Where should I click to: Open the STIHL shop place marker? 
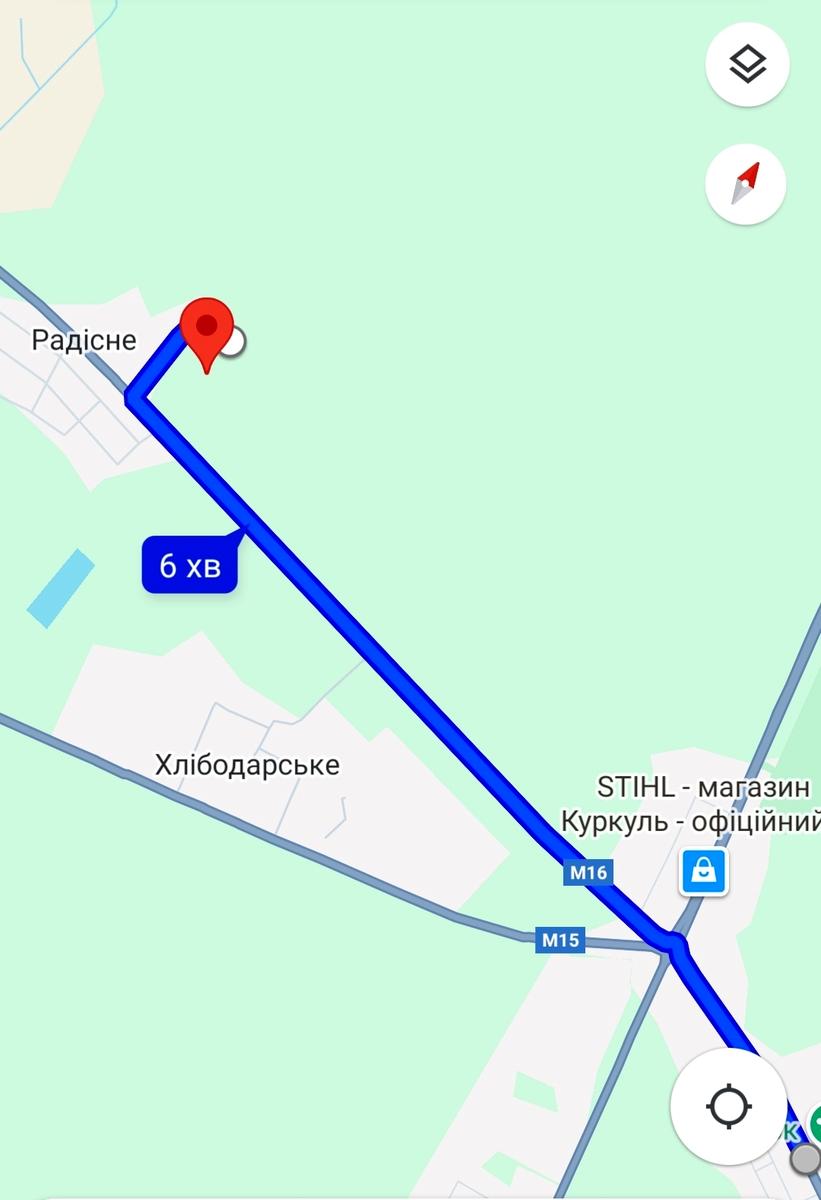[704, 872]
